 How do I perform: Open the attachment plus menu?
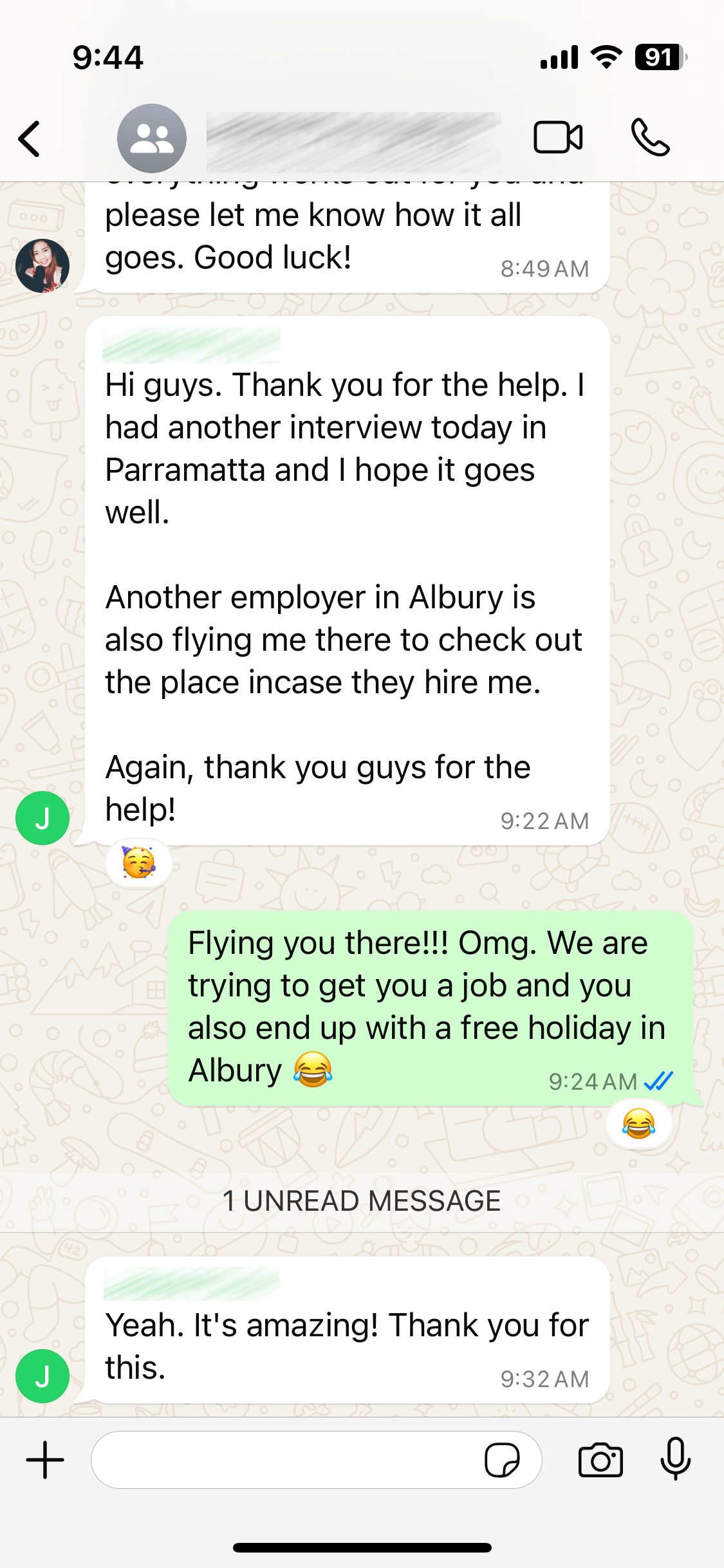(45, 1460)
